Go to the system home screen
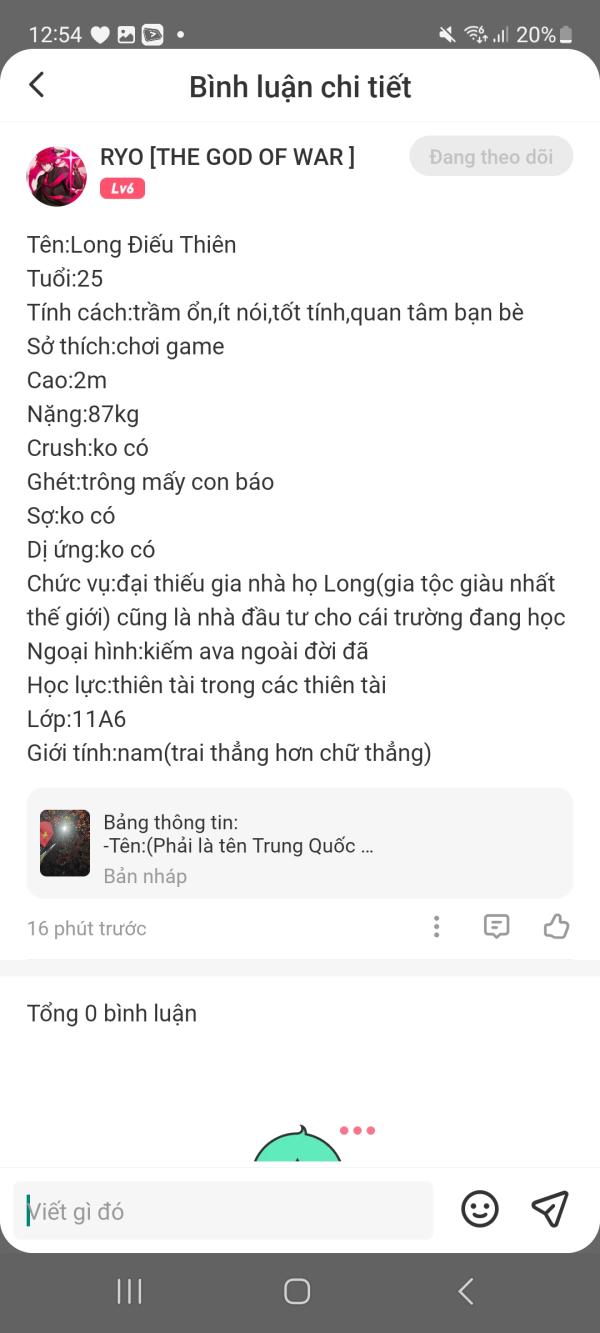600x1333 pixels. 297,1291
